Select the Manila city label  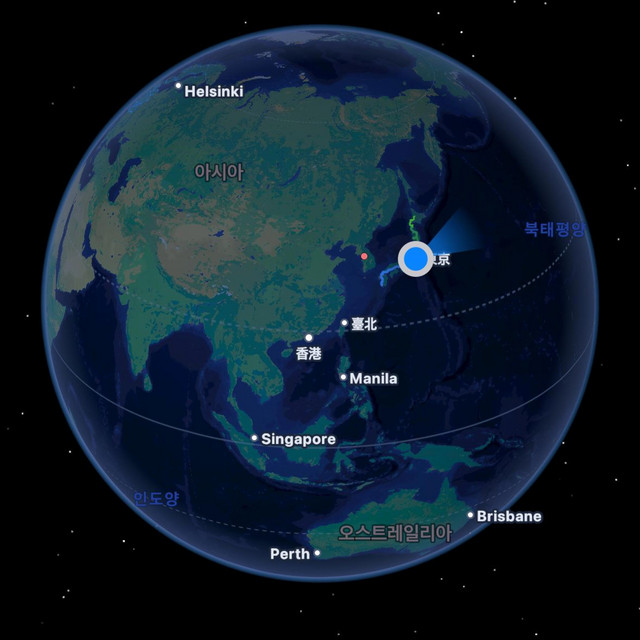372,379
